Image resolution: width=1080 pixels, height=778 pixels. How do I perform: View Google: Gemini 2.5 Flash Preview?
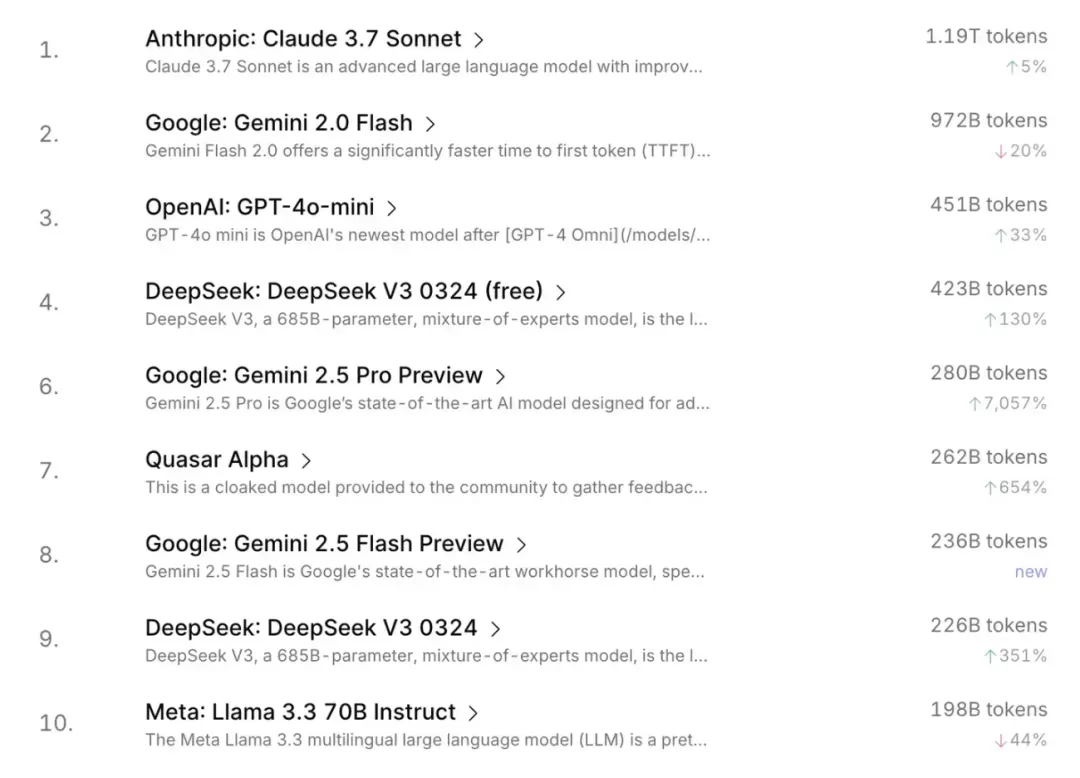335,544
